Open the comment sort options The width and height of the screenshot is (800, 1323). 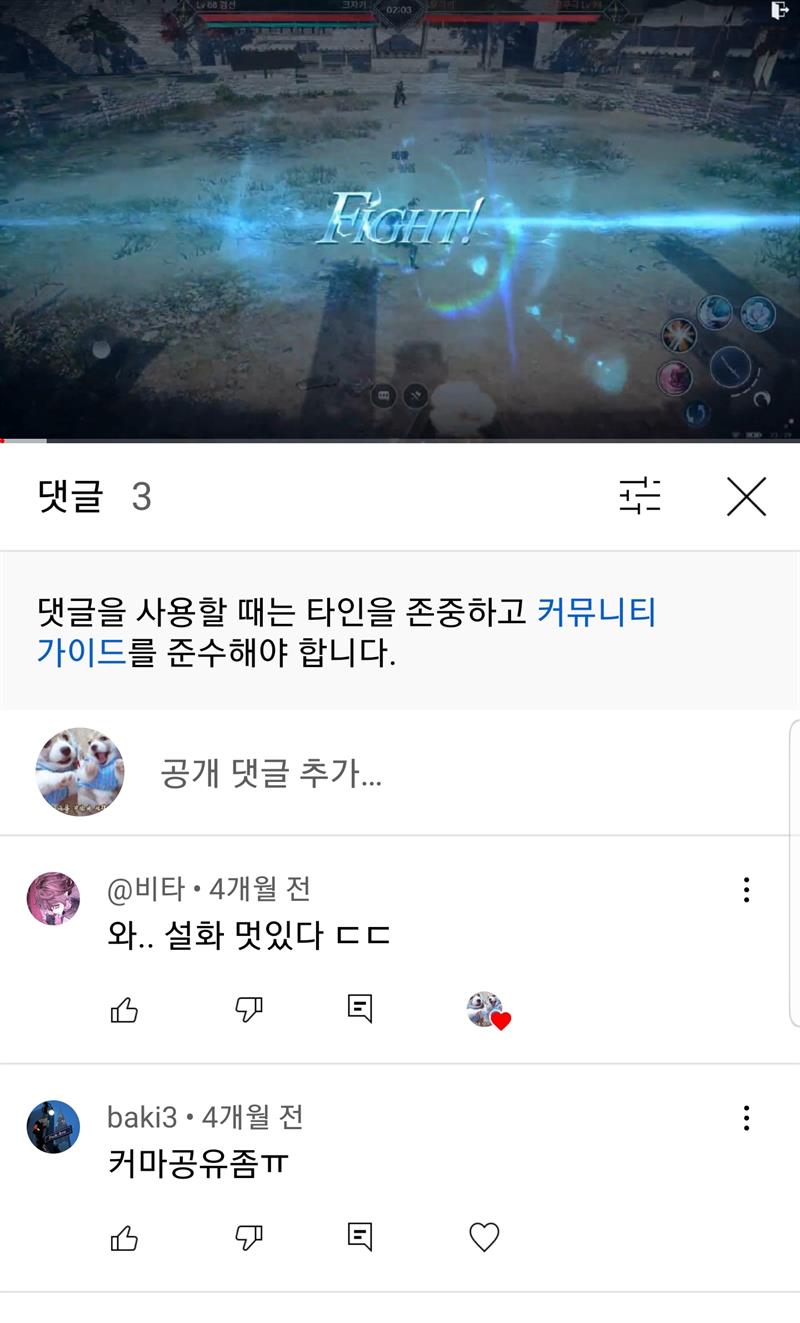[x=640, y=496]
